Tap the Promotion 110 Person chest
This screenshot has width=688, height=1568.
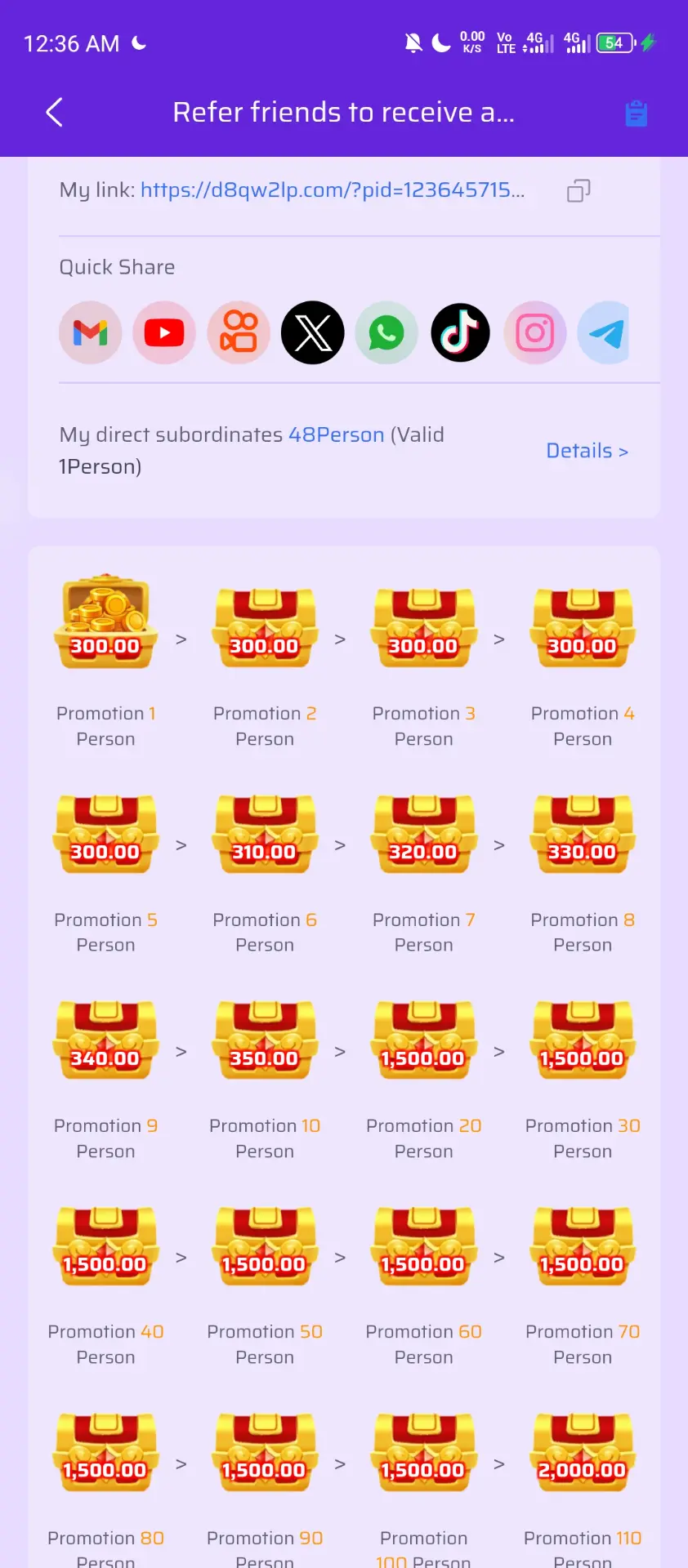(x=583, y=1453)
